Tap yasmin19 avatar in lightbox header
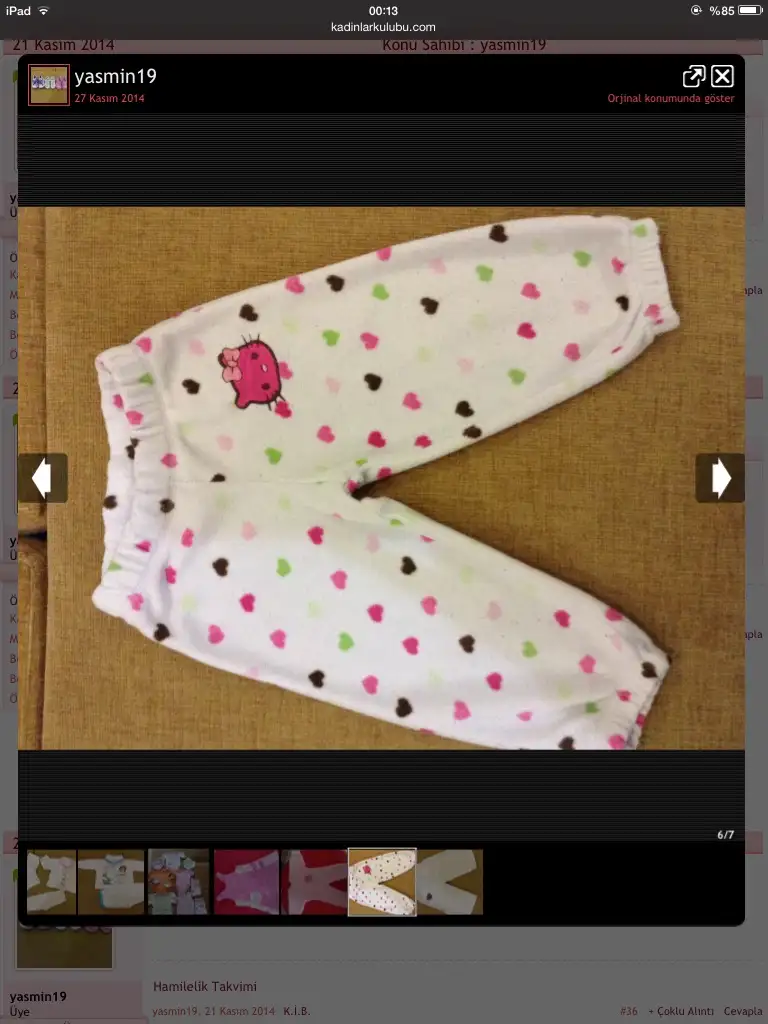 tap(48, 85)
